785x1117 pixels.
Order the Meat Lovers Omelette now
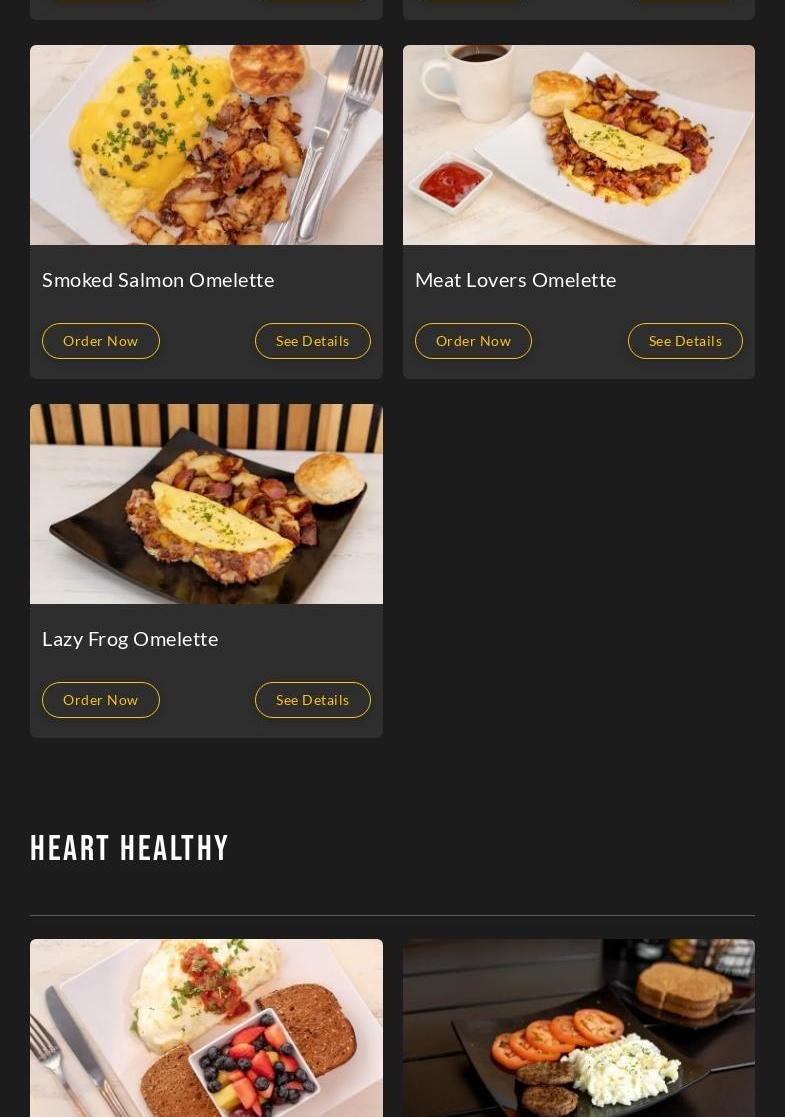[473, 341]
